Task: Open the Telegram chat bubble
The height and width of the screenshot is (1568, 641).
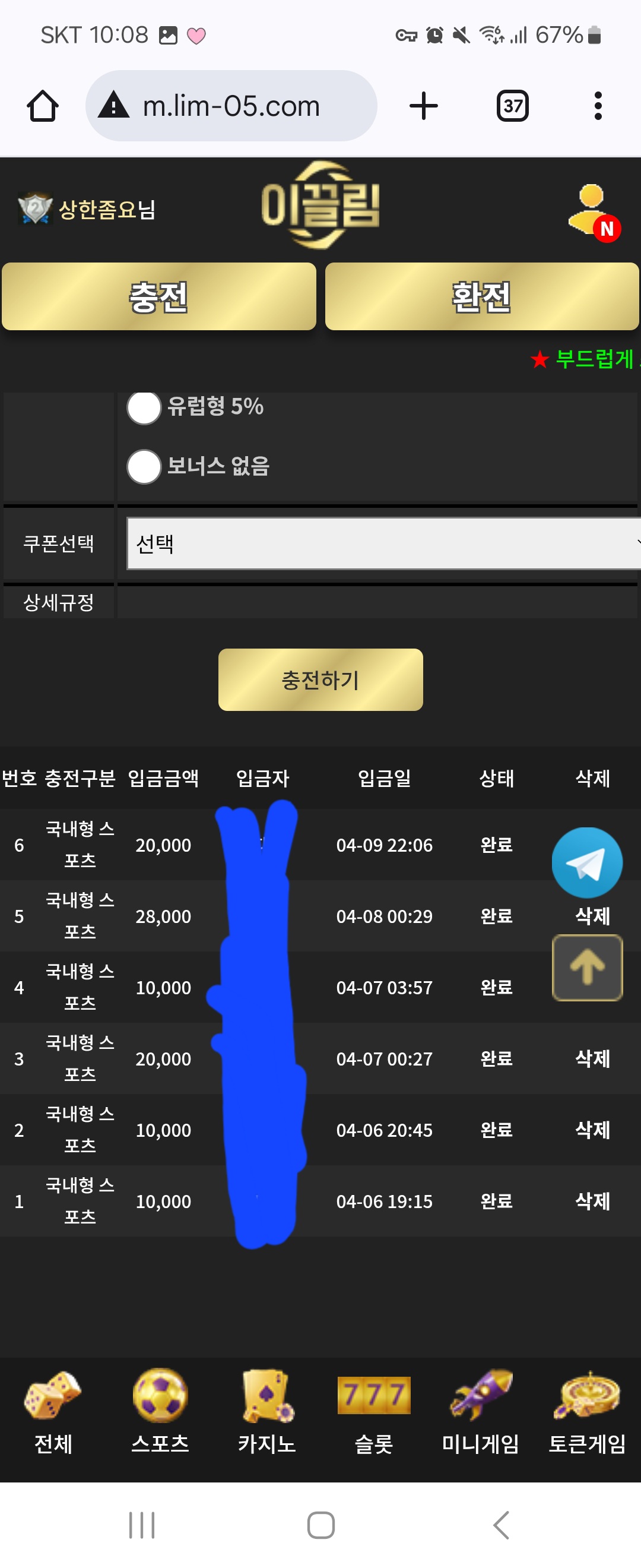Action: (x=587, y=862)
